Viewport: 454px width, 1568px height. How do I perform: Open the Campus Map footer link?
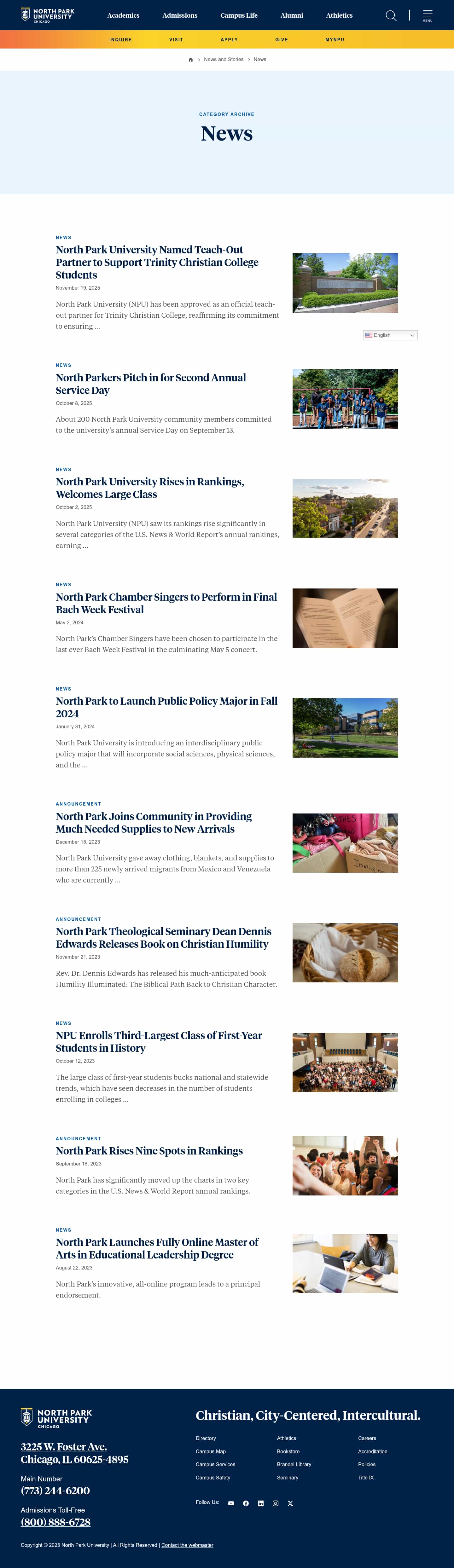coord(211,1452)
